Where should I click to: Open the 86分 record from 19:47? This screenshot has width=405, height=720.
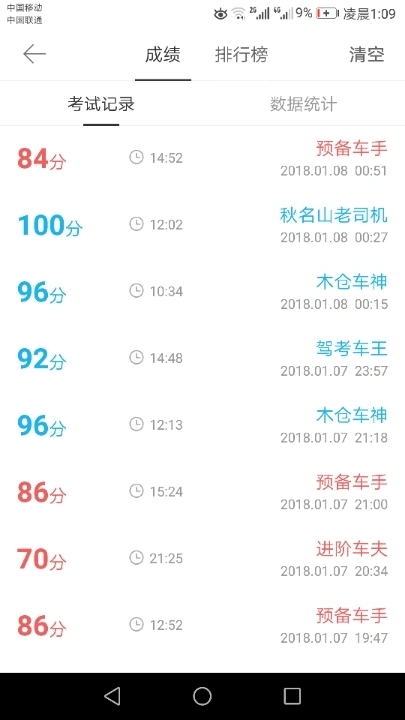(x=202, y=625)
